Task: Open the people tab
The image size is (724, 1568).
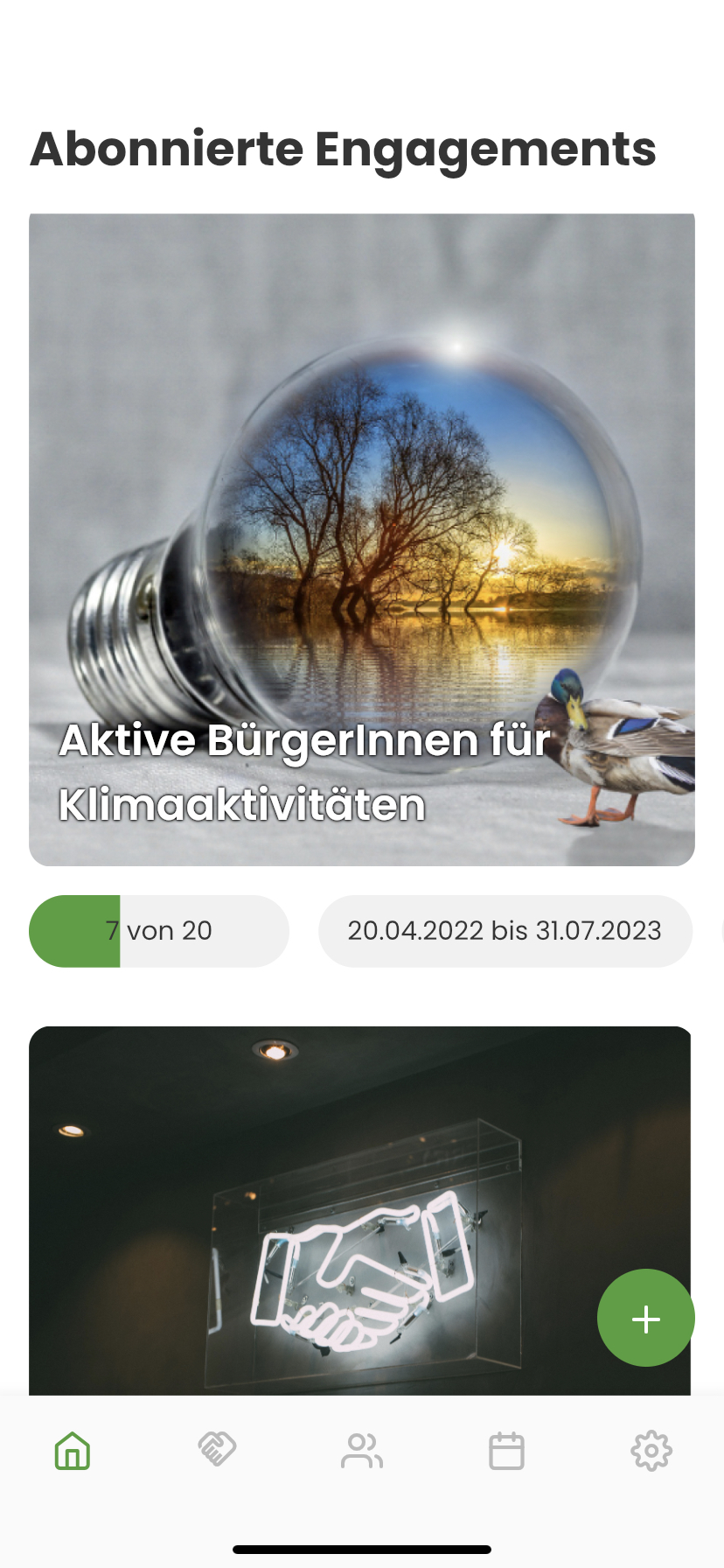Action: click(362, 1451)
